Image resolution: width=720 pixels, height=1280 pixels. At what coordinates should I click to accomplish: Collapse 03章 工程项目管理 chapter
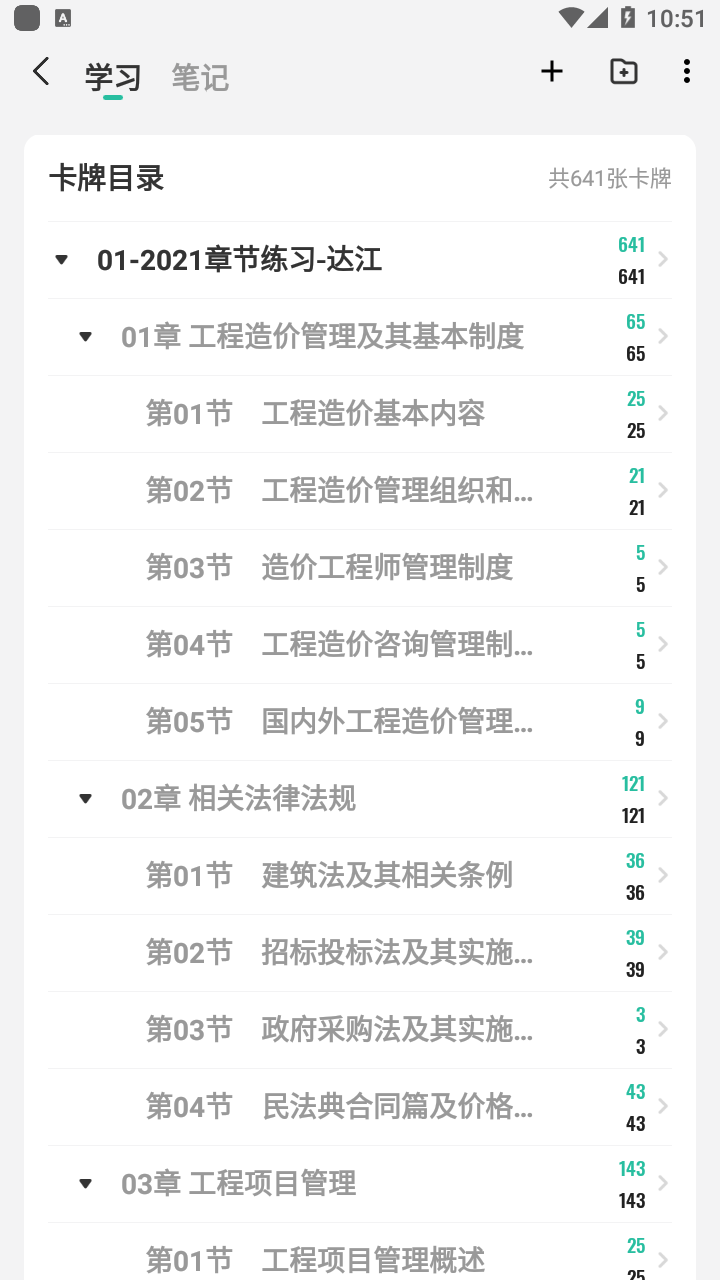[x=86, y=1184]
